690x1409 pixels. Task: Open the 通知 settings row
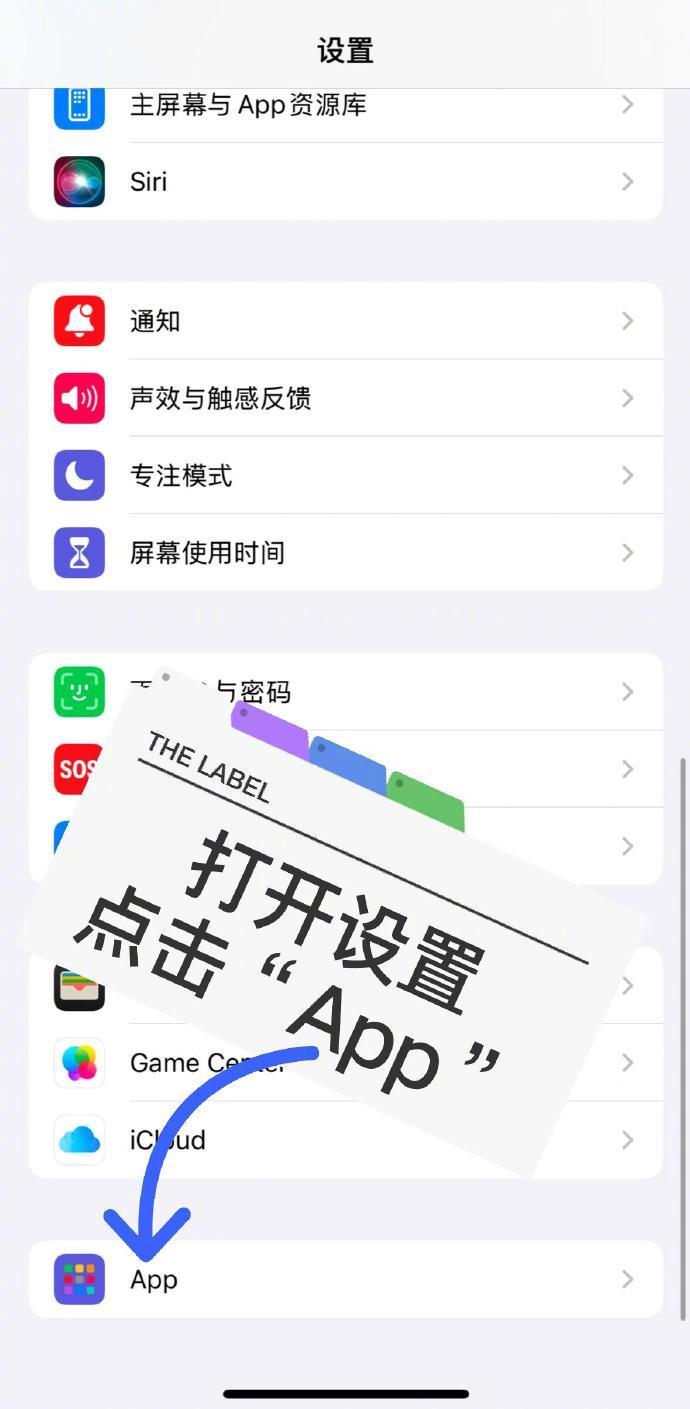point(345,320)
